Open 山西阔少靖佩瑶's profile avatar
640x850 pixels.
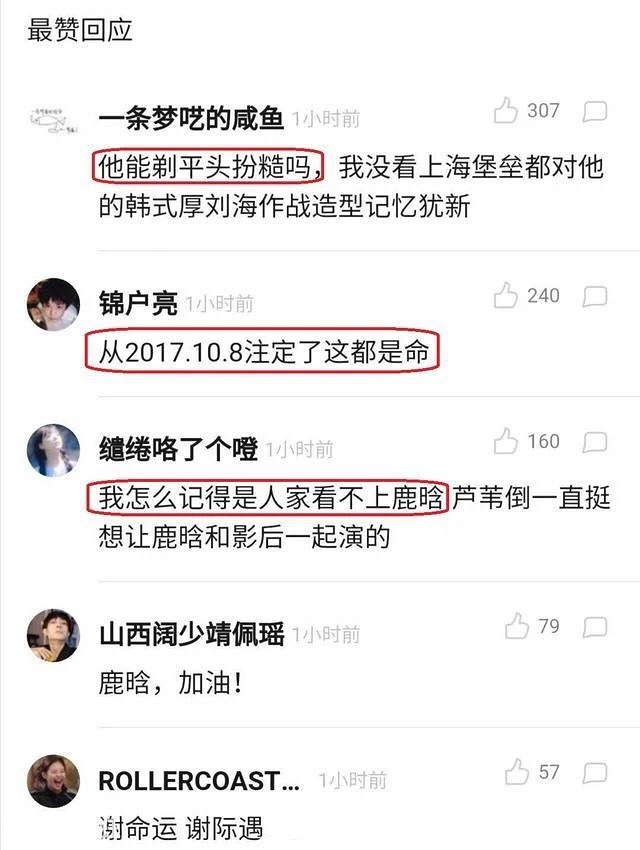[x=52, y=635]
